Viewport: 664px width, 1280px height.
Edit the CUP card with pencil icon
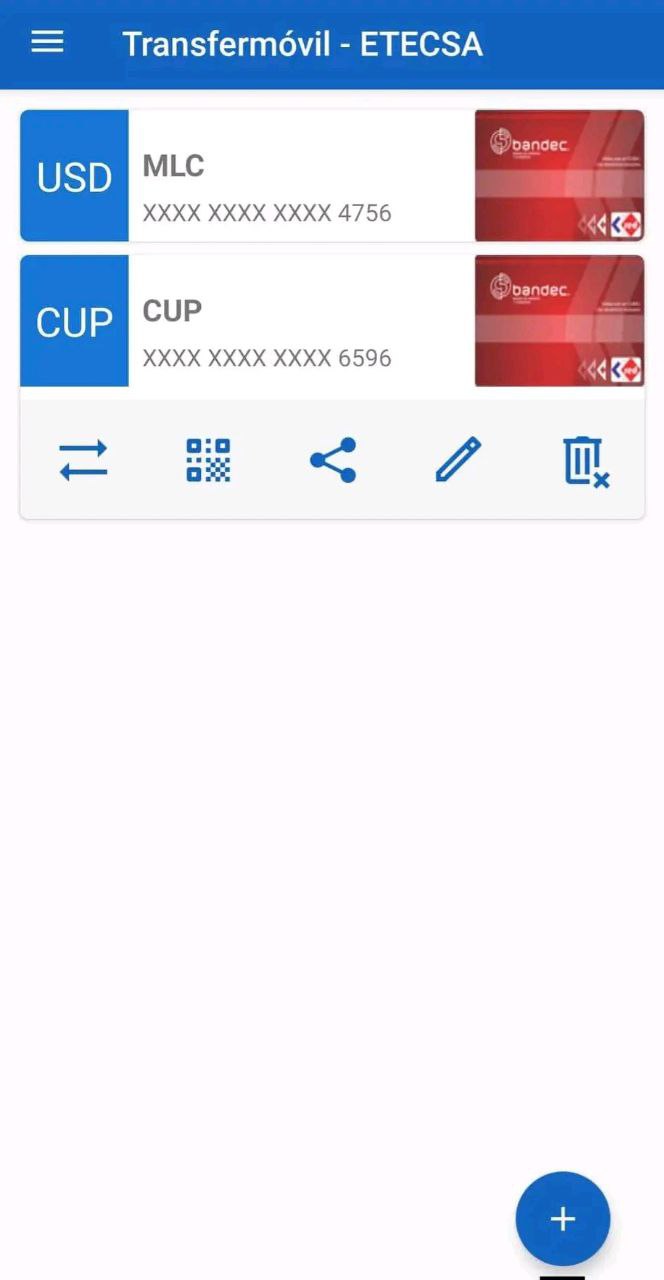pos(458,460)
